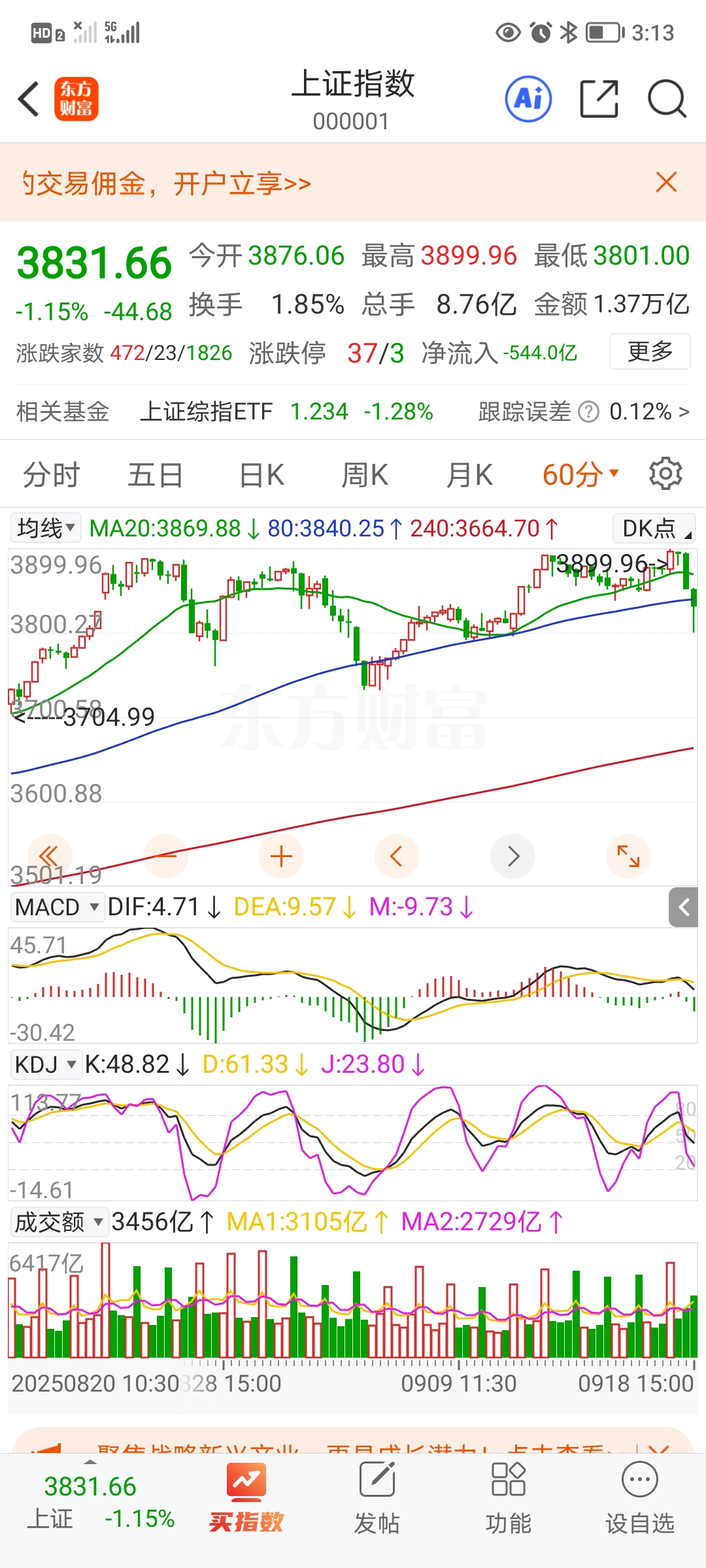Screen dimensions: 706x1568
Task: Switch to the 五日 chart tab
Action: [x=155, y=474]
